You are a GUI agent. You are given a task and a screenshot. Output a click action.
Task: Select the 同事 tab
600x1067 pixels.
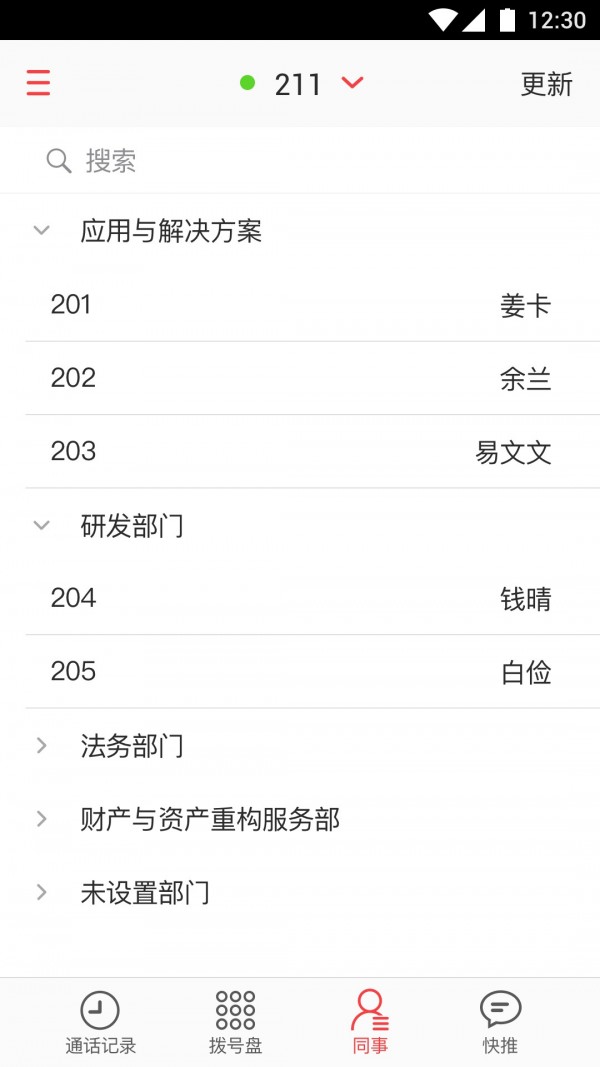point(370,1023)
